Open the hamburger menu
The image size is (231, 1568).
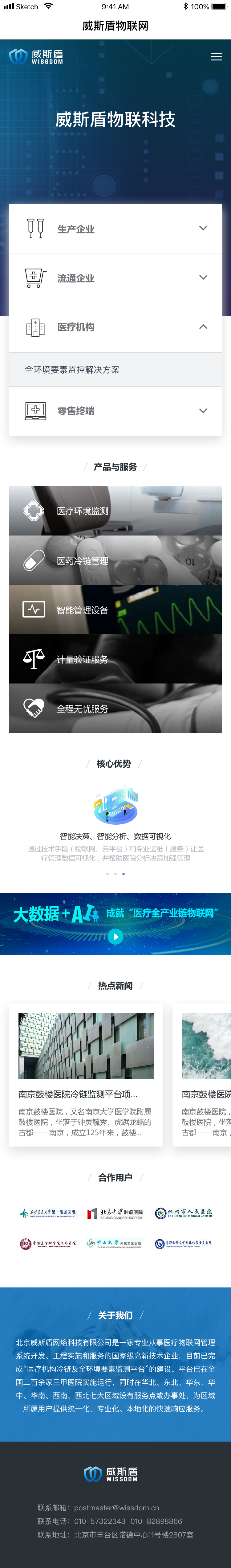click(216, 57)
